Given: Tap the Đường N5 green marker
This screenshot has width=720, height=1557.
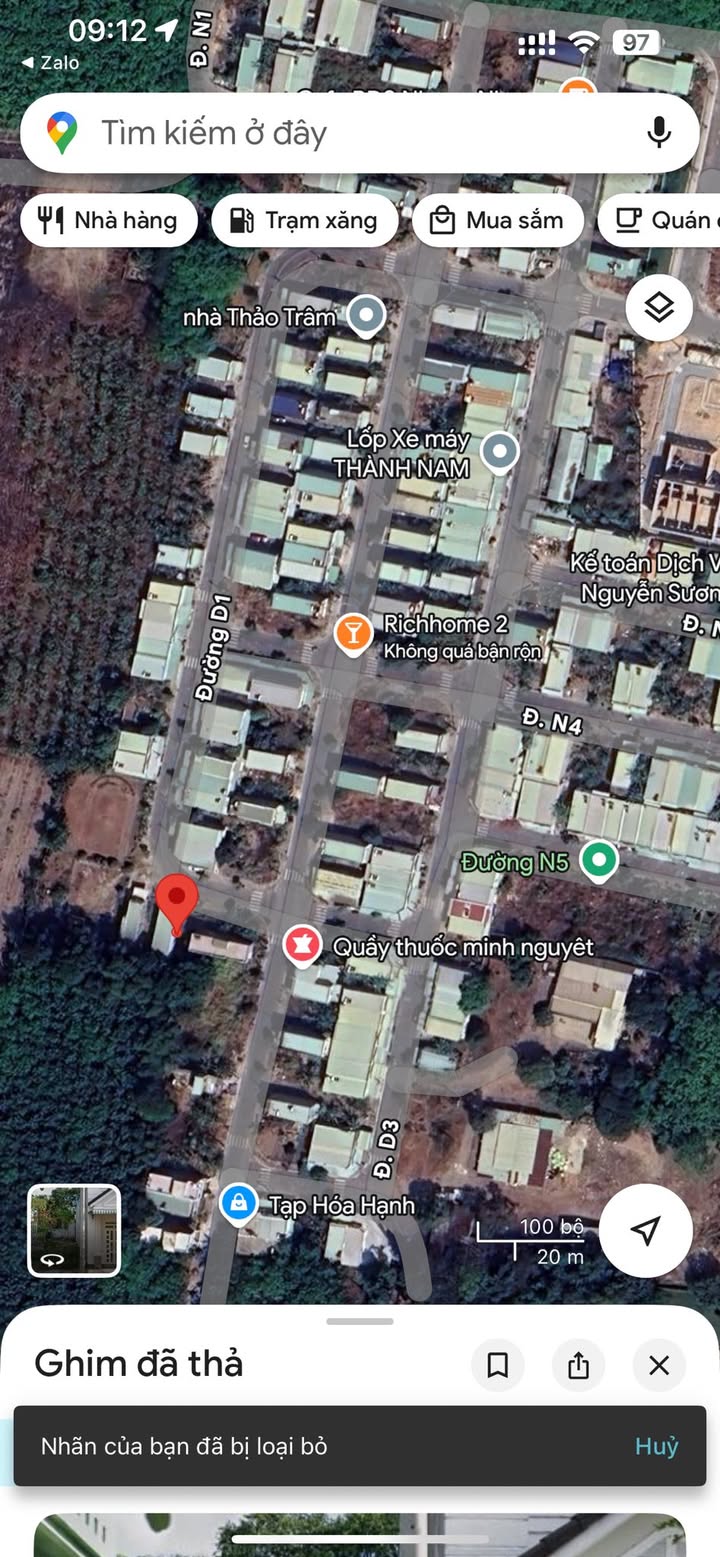Looking at the screenshot, I should (x=599, y=860).
